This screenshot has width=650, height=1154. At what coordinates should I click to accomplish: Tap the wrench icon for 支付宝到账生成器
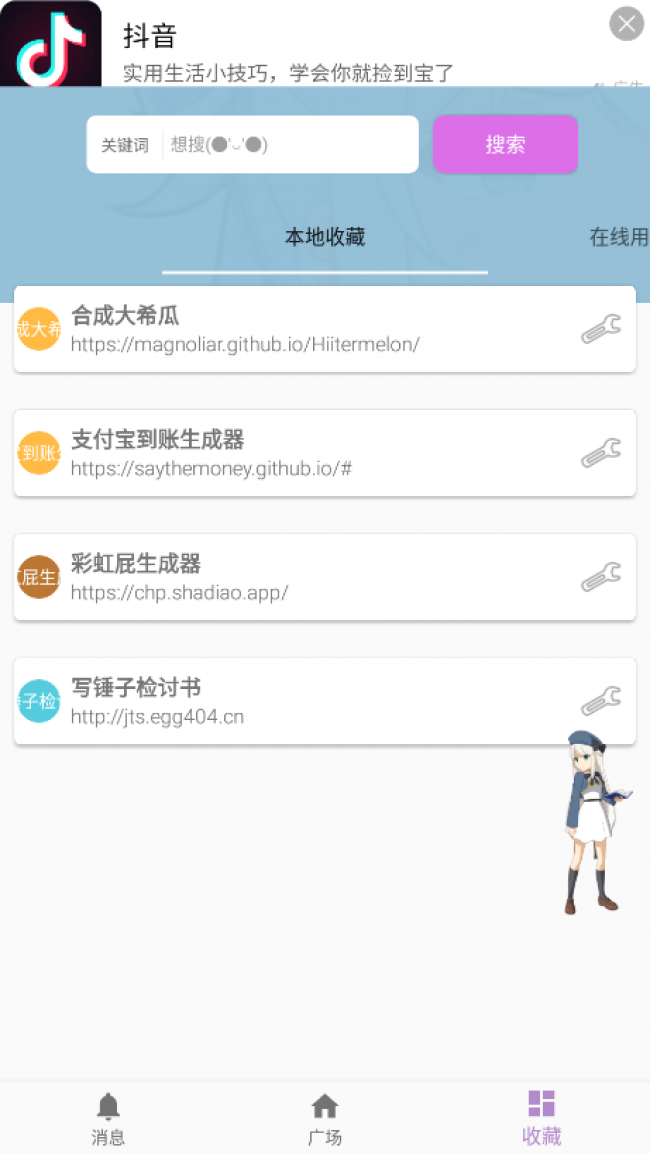[601, 453]
